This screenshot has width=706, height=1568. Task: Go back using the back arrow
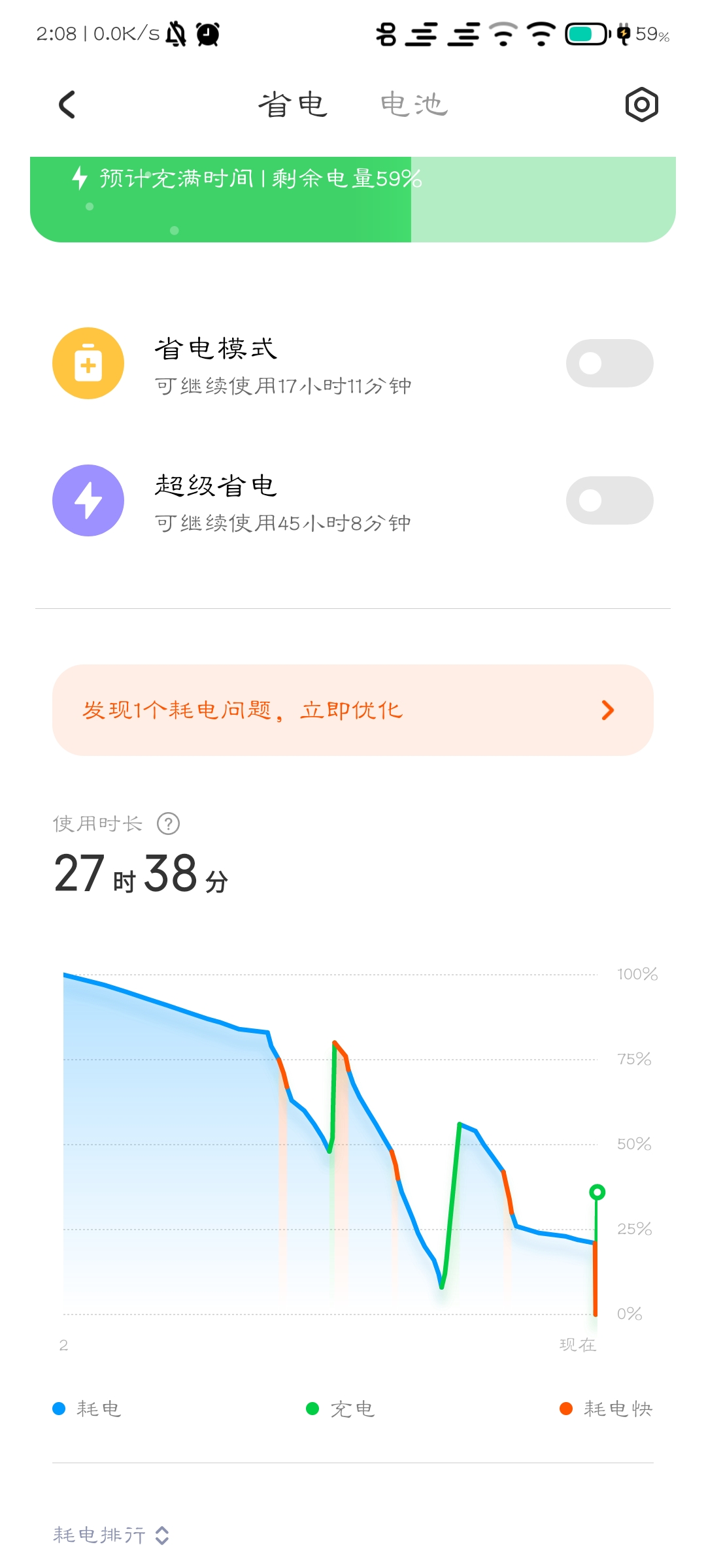coord(67,105)
